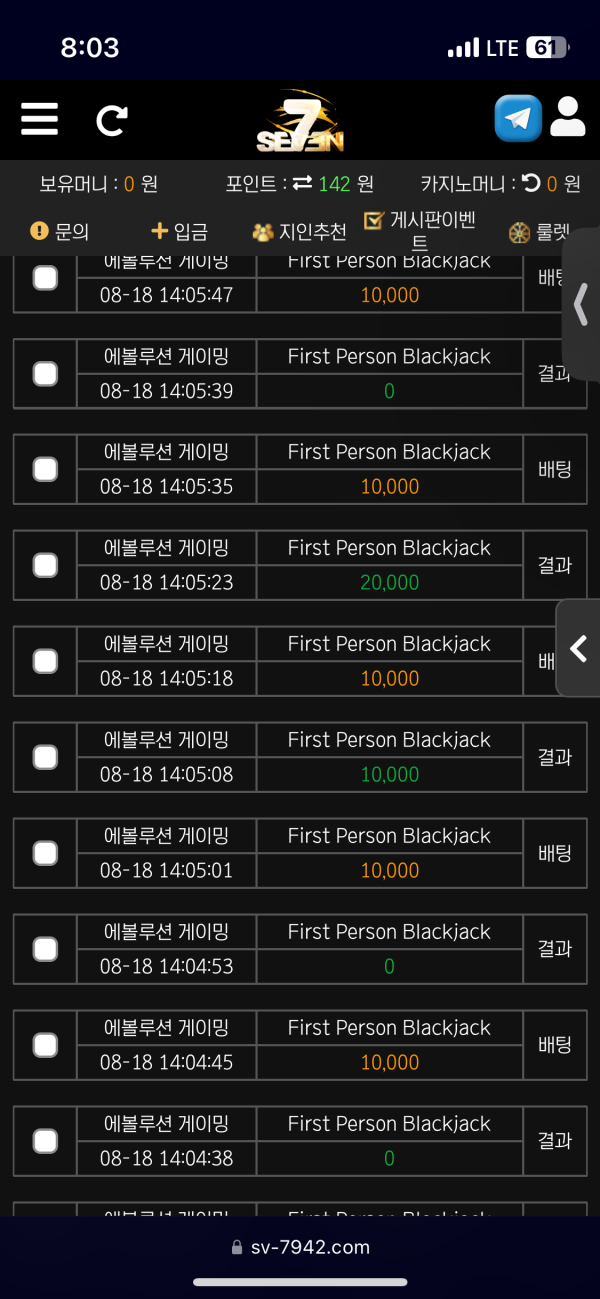Open the 문의 inquiry menu
The image size is (600, 1299).
coord(60,231)
